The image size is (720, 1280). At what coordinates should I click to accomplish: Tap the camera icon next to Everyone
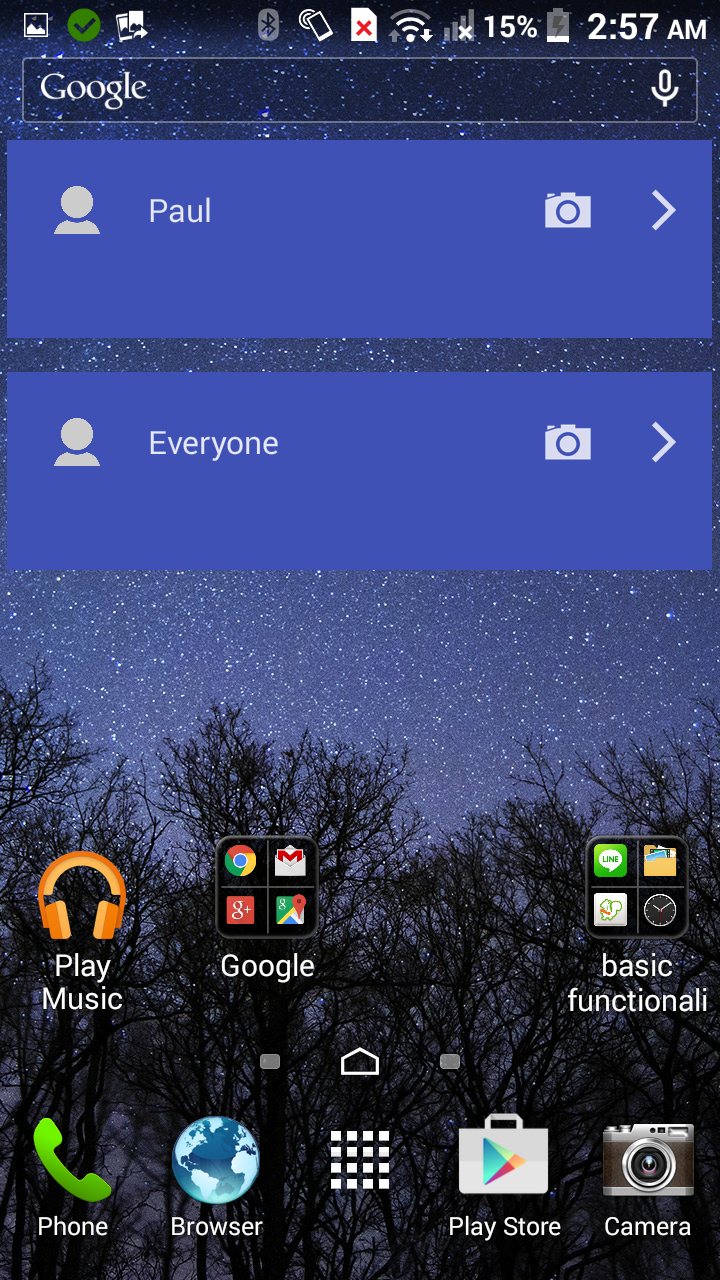point(568,443)
